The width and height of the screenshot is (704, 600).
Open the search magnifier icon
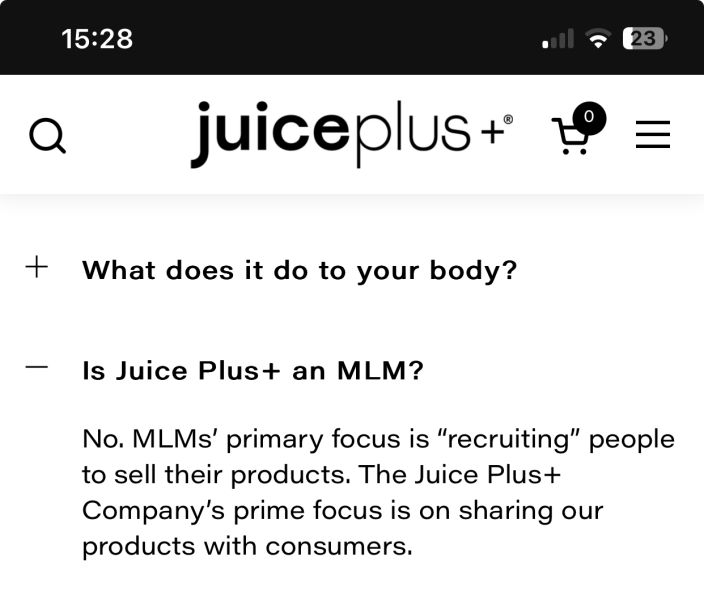pos(47,135)
